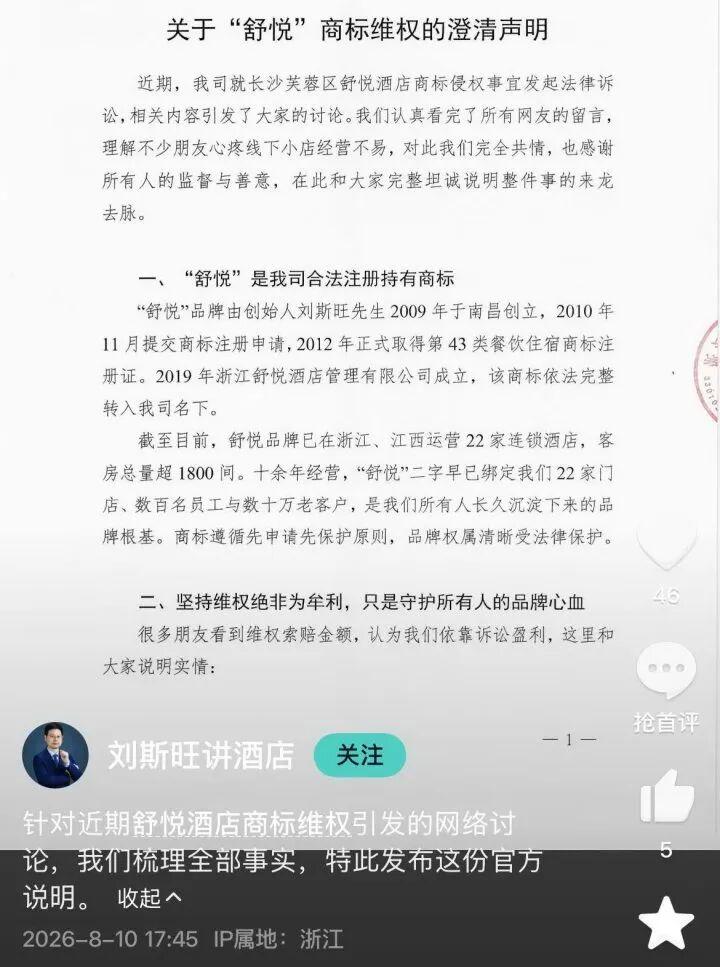Open the 舒悦酒店商标维权 linked topic
720x967 pixels.
pyautogui.click(x=241, y=825)
